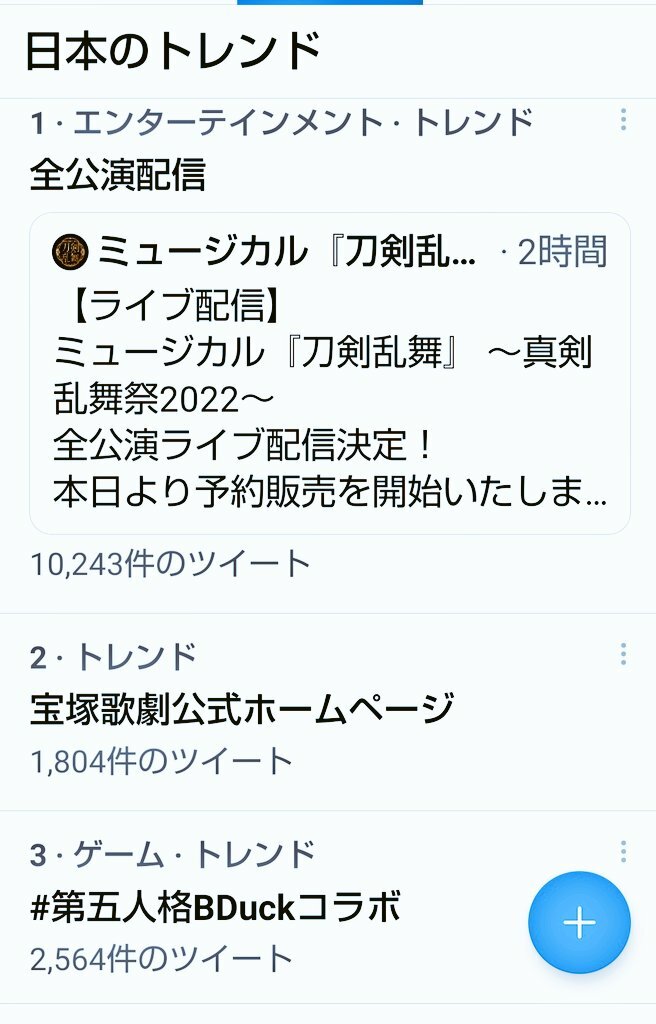Screen dimensions: 656x1024
Task: Open the #第五人格BDuckコラボ trend
Action: pos(215,907)
